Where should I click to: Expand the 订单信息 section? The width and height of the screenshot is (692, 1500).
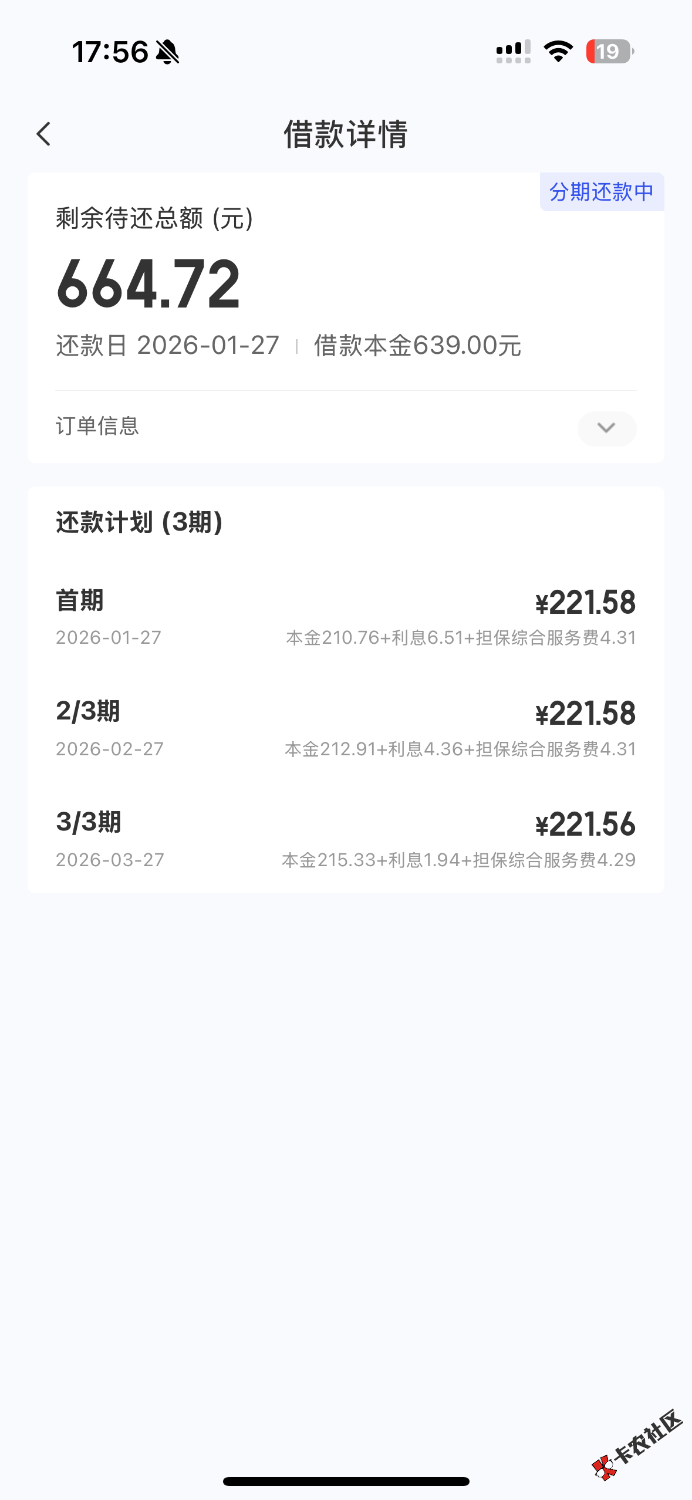pyautogui.click(x=606, y=428)
